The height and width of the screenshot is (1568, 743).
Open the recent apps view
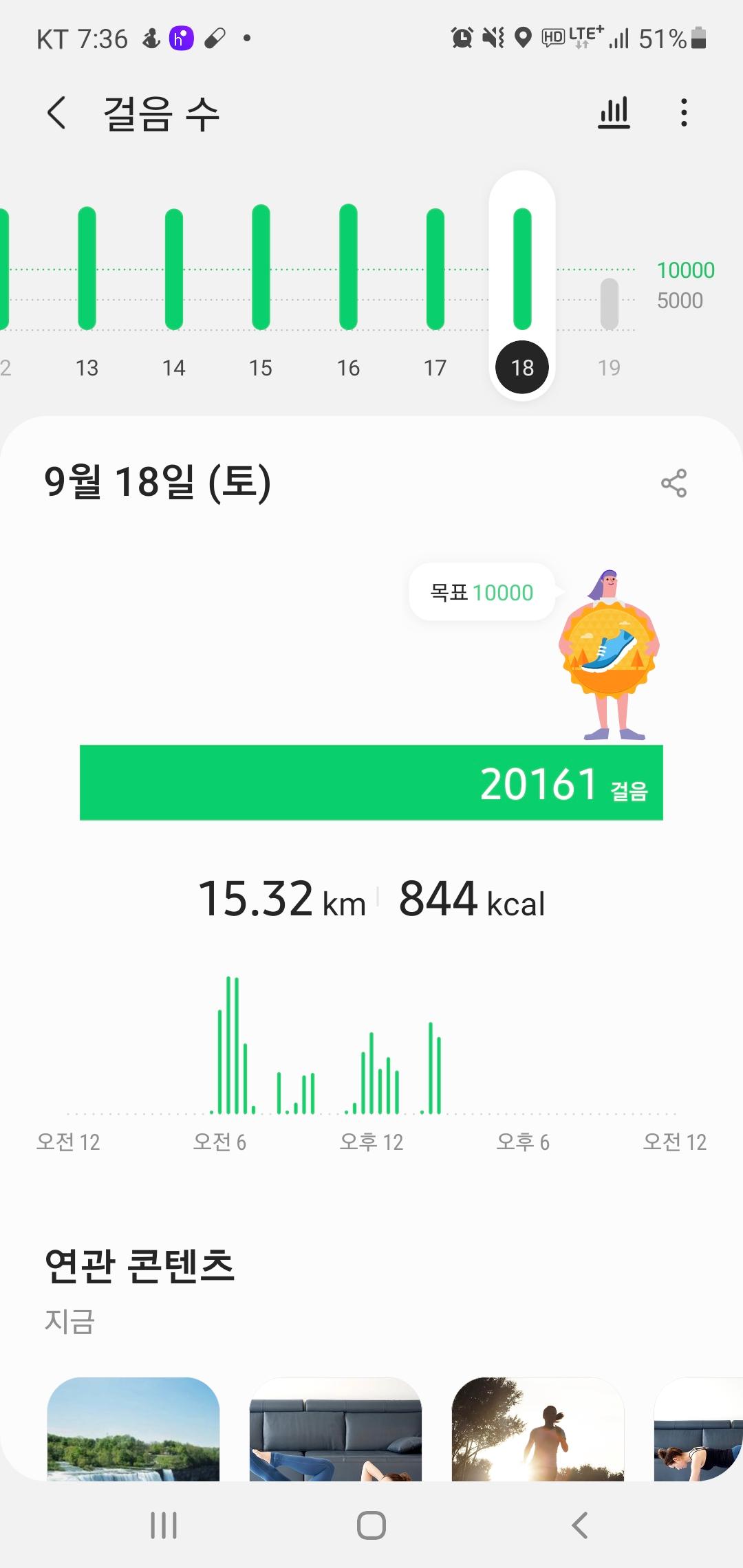pyautogui.click(x=164, y=1525)
